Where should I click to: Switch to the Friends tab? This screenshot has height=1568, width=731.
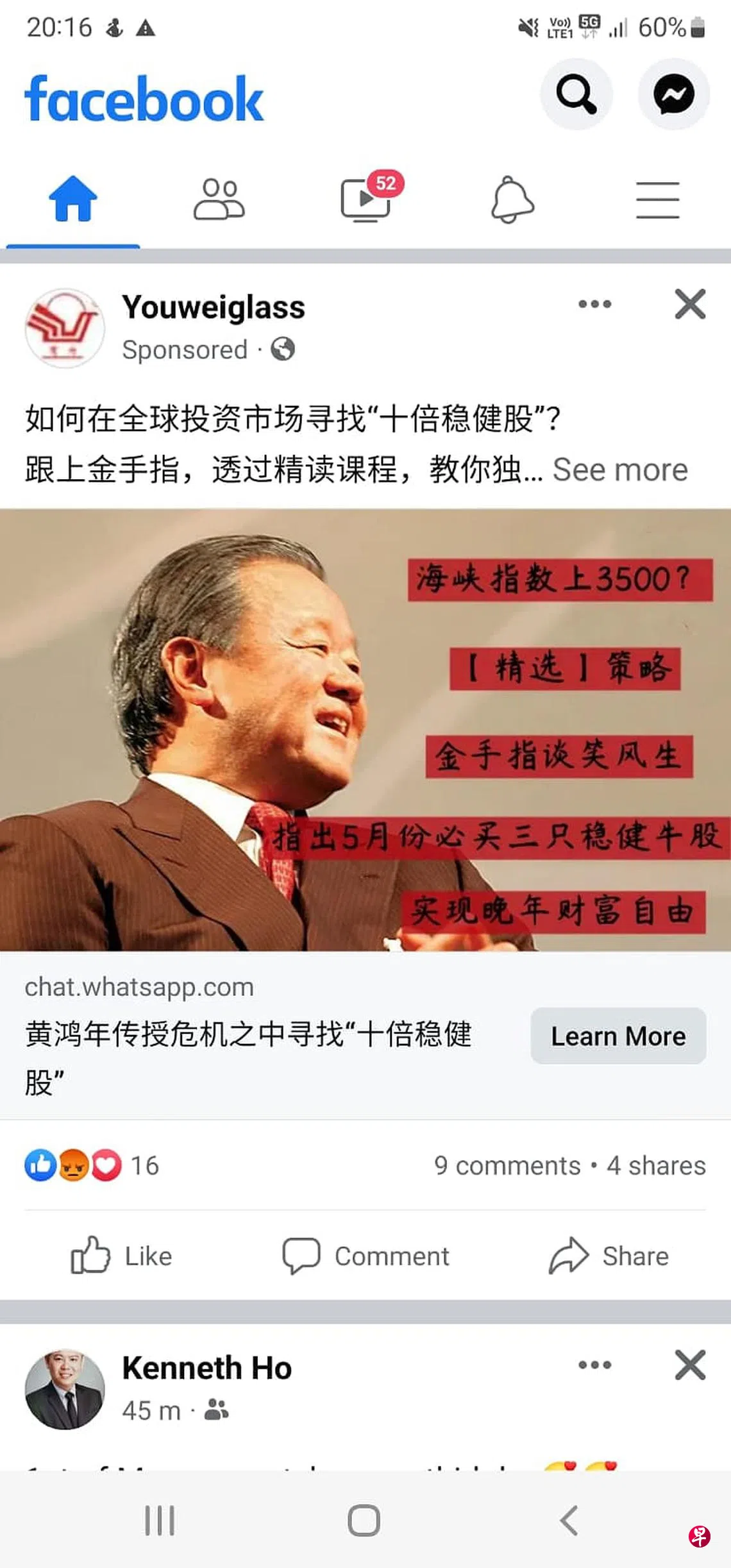click(219, 199)
